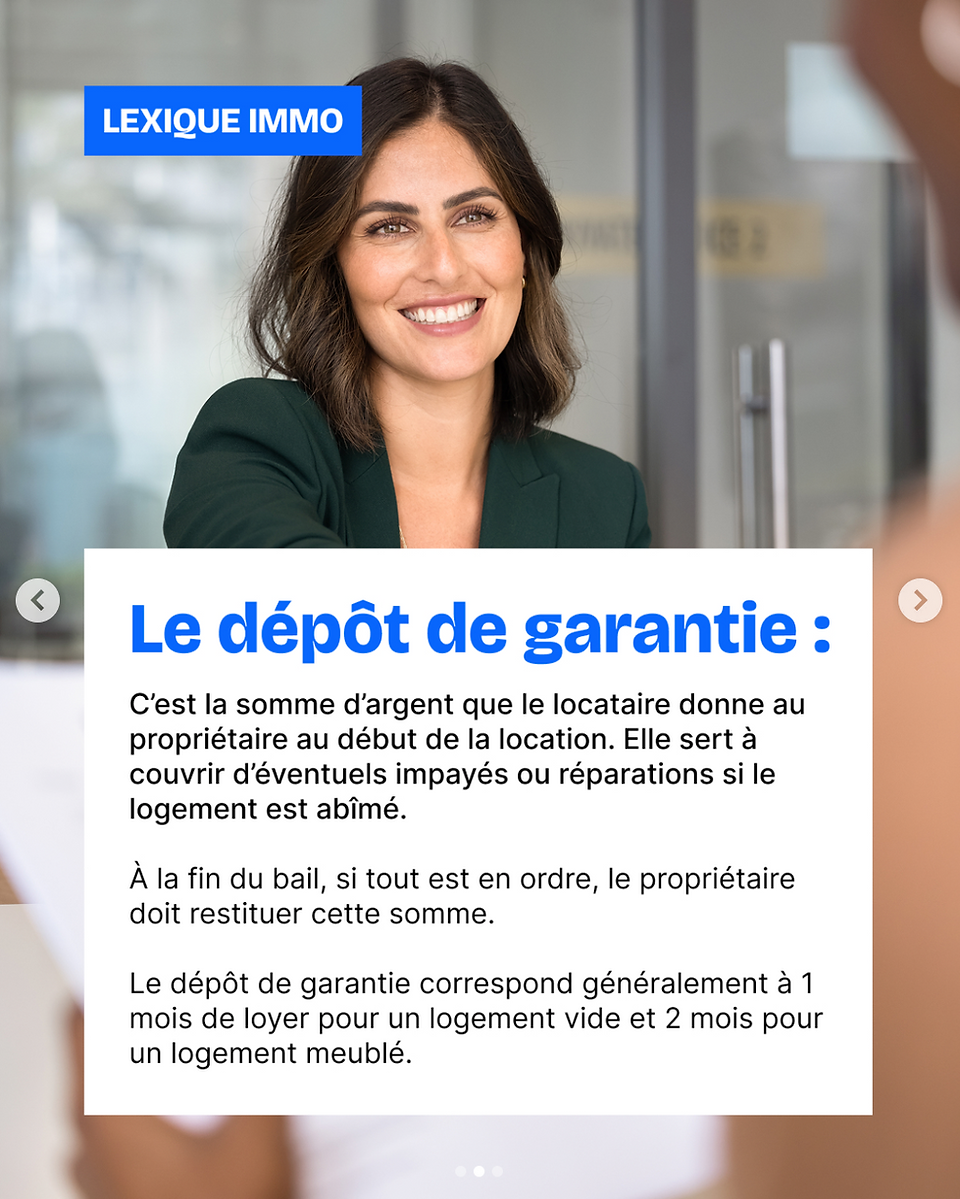Jump to the first slide using the pagination dots
This screenshot has width=960, height=1199.
click(460, 1171)
